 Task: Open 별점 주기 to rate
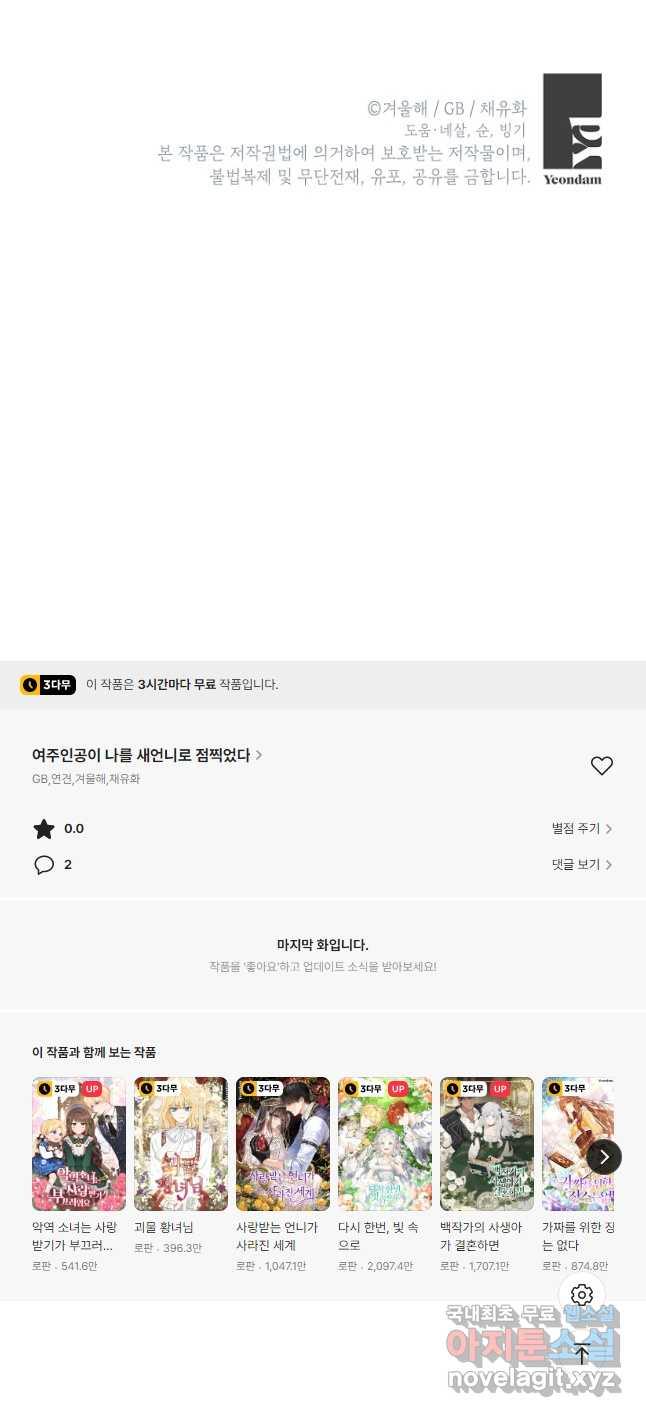point(581,829)
